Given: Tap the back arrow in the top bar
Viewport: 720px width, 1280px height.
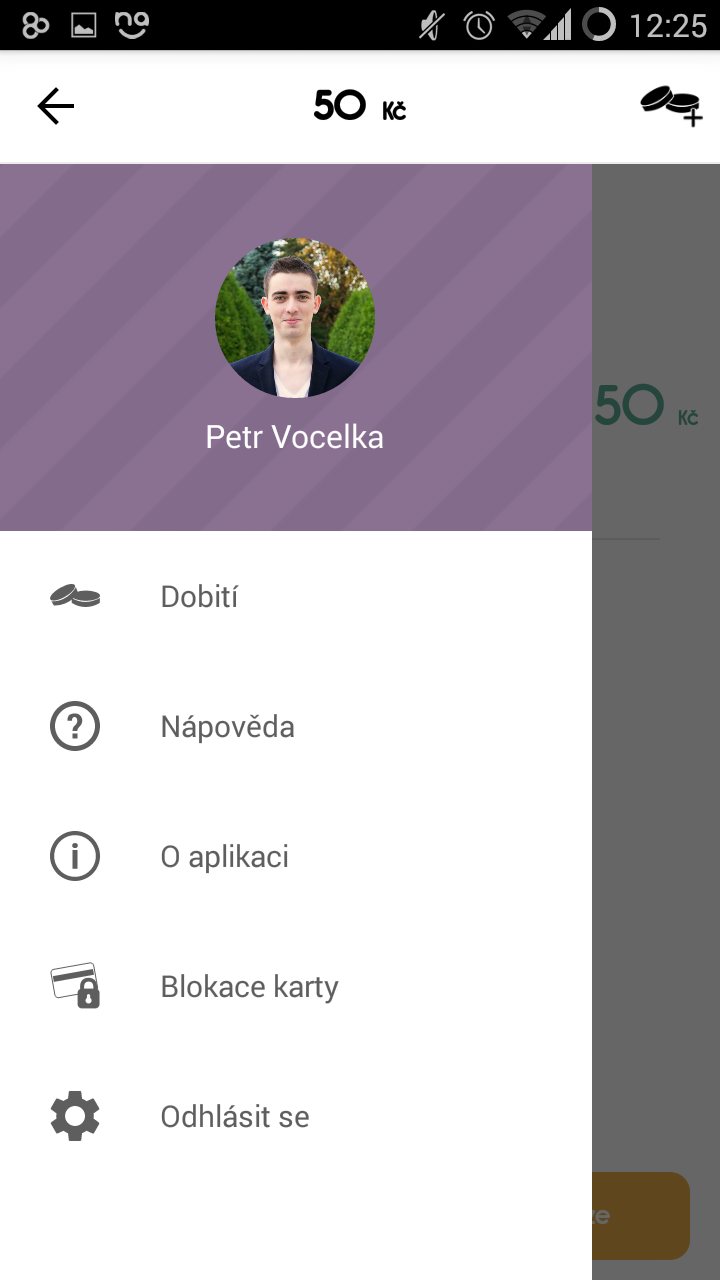Looking at the screenshot, I should [x=56, y=106].
